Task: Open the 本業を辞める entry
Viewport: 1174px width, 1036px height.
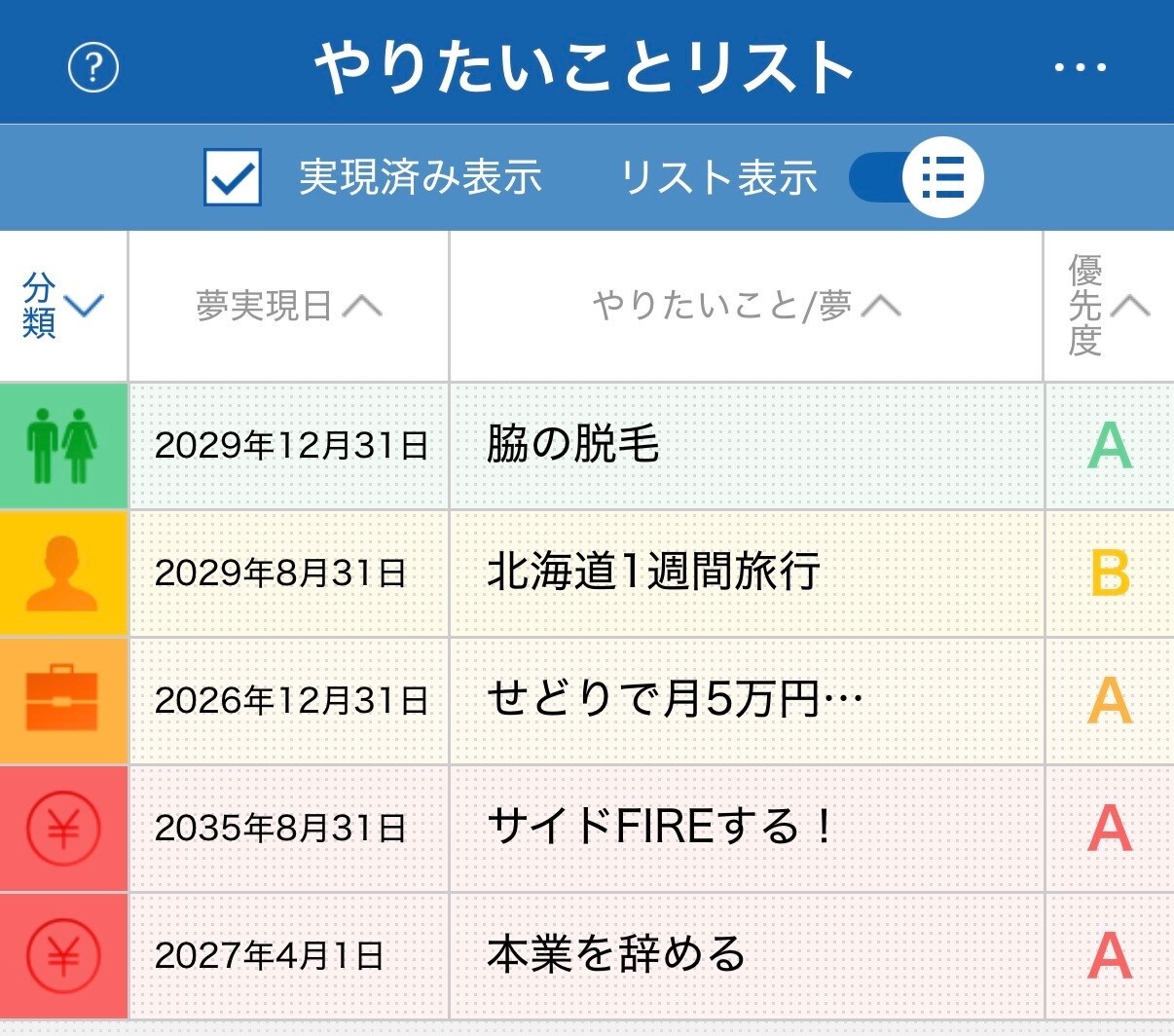Action: point(615,954)
